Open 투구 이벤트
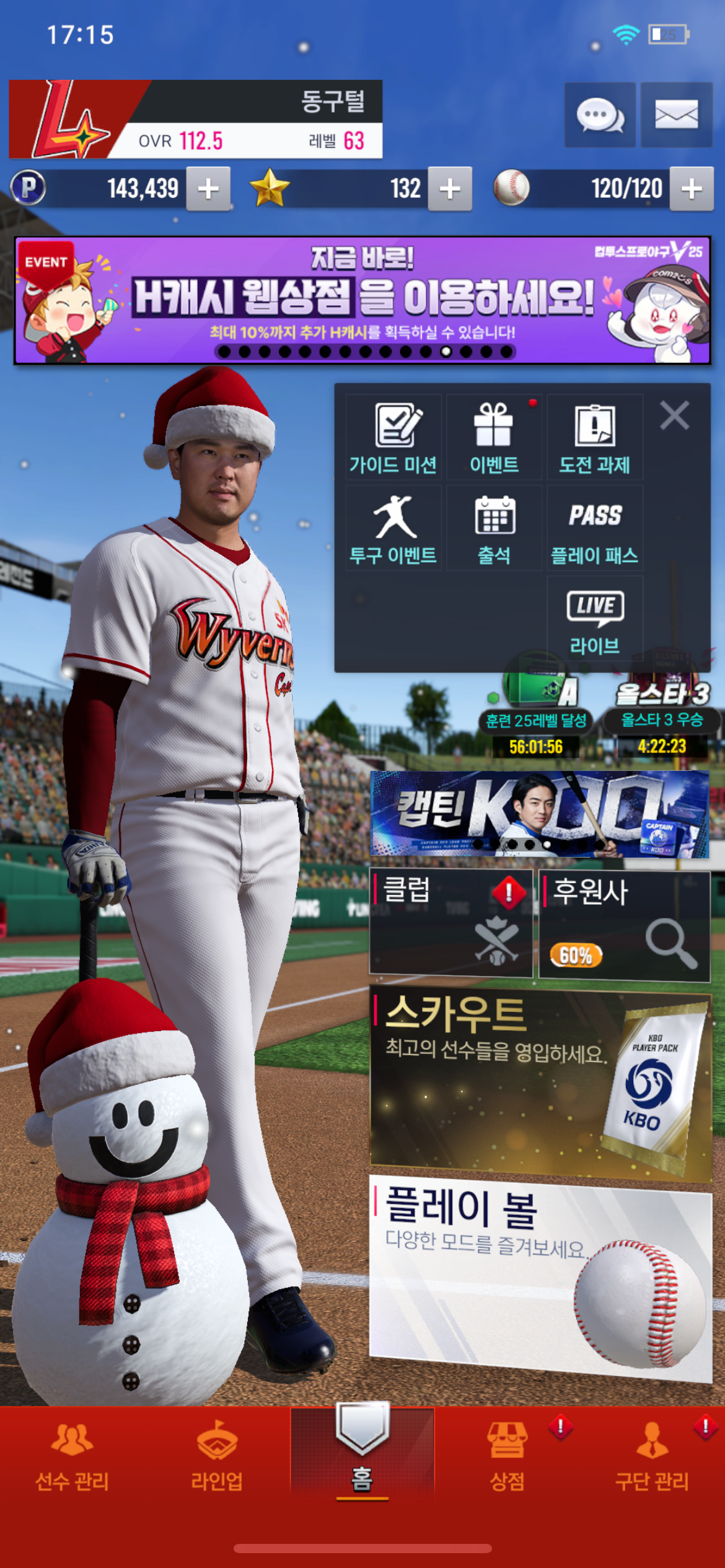725x1568 pixels. click(x=393, y=529)
